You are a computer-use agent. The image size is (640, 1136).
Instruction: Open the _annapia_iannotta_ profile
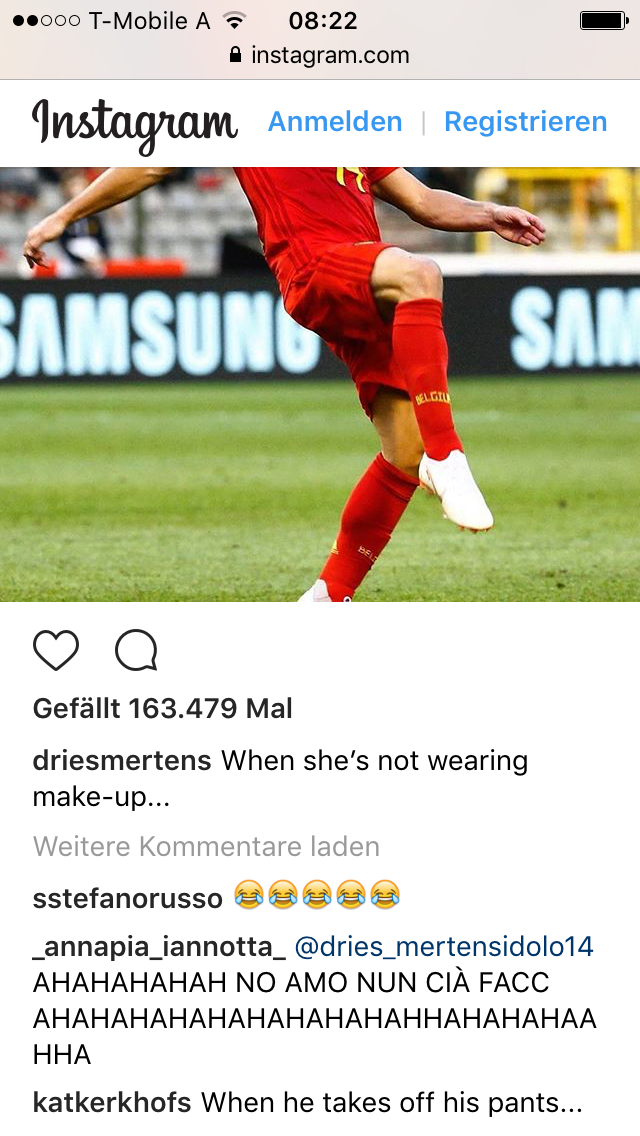pos(159,948)
